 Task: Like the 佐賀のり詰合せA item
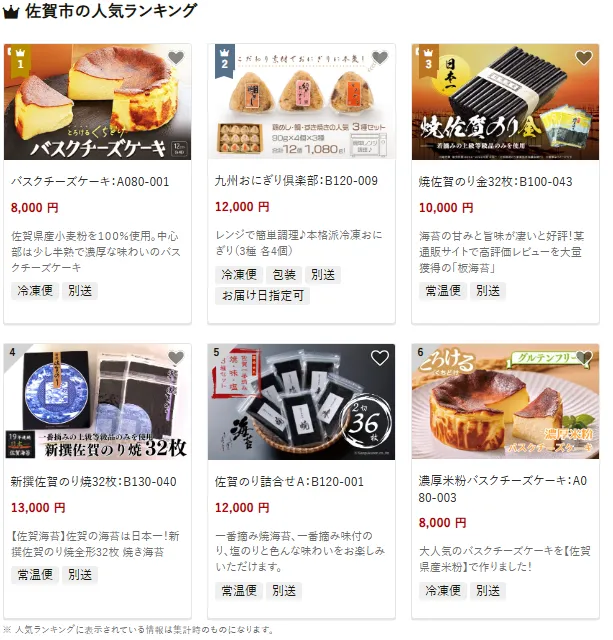(x=379, y=358)
